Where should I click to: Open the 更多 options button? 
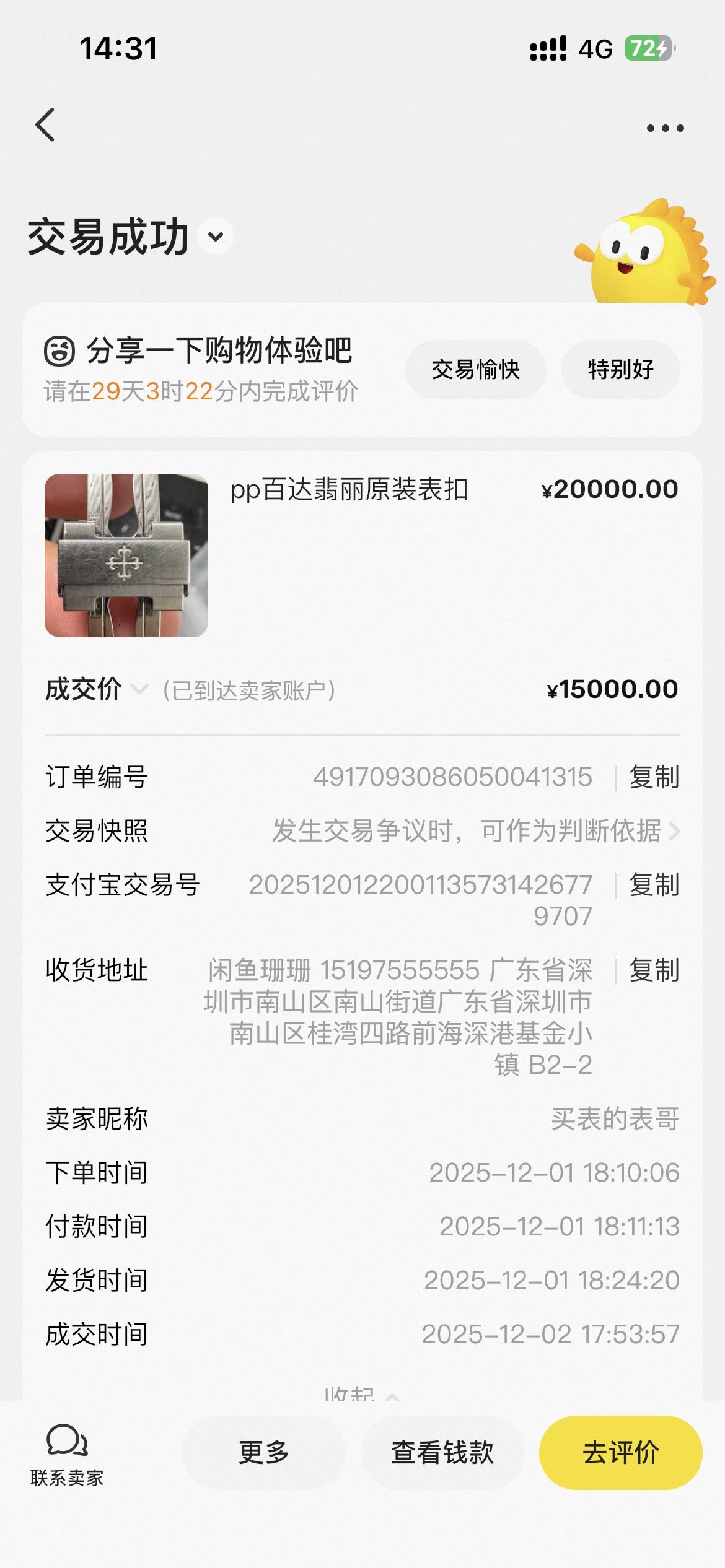coord(264,1452)
